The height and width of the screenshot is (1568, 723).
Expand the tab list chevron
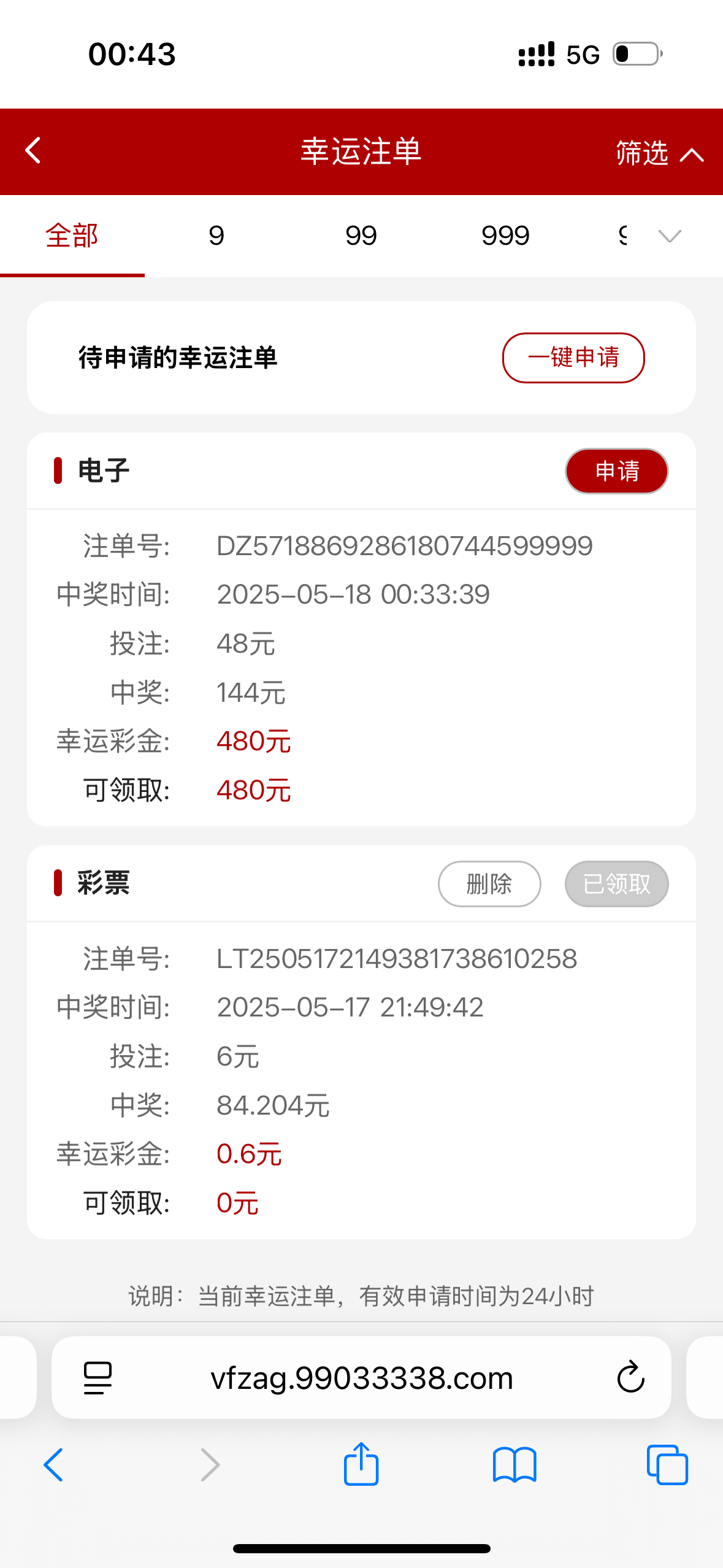point(670,236)
